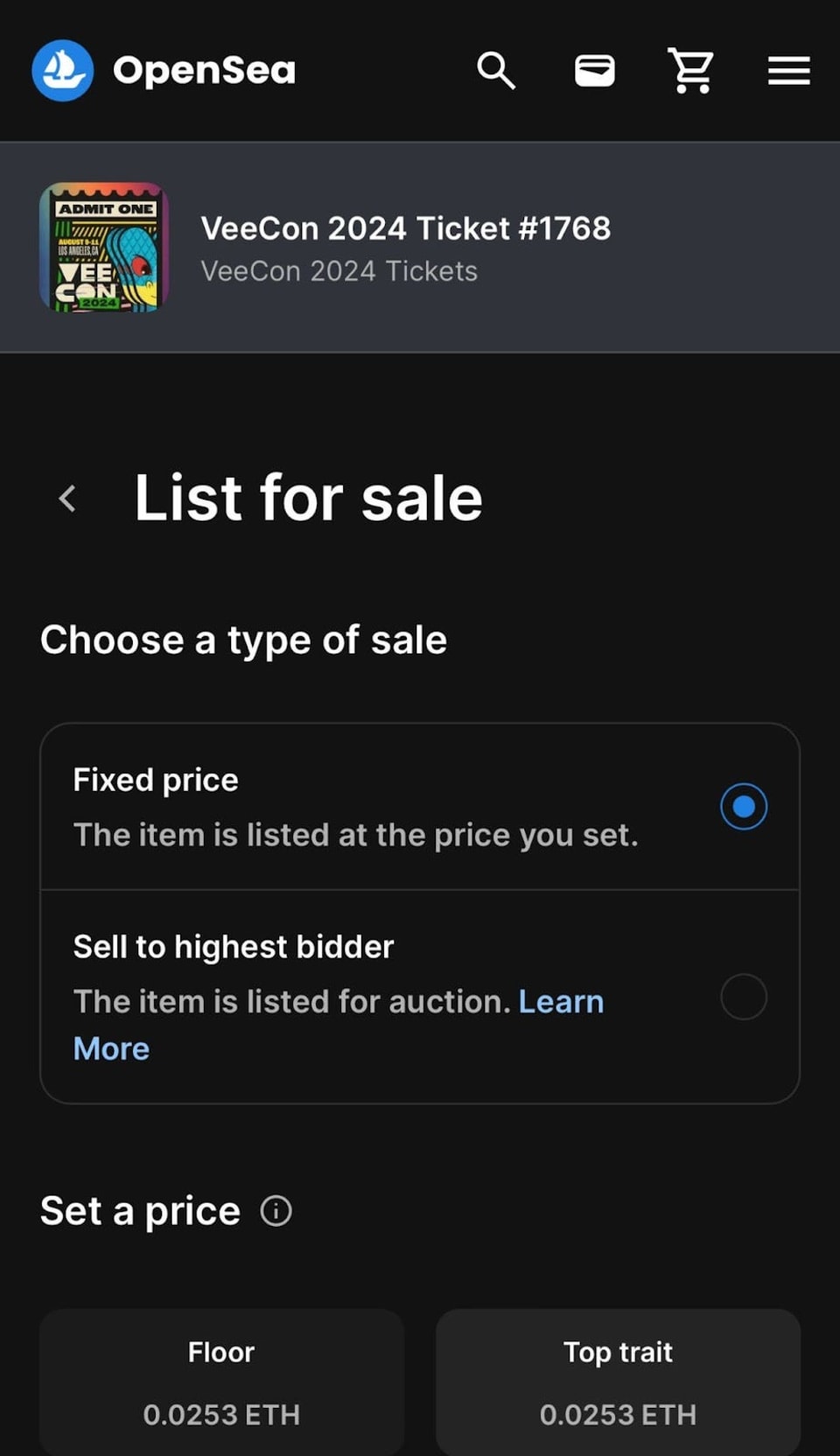Open the OpenSea home logo
The width and height of the screenshot is (840, 1456).
[164, 70]
